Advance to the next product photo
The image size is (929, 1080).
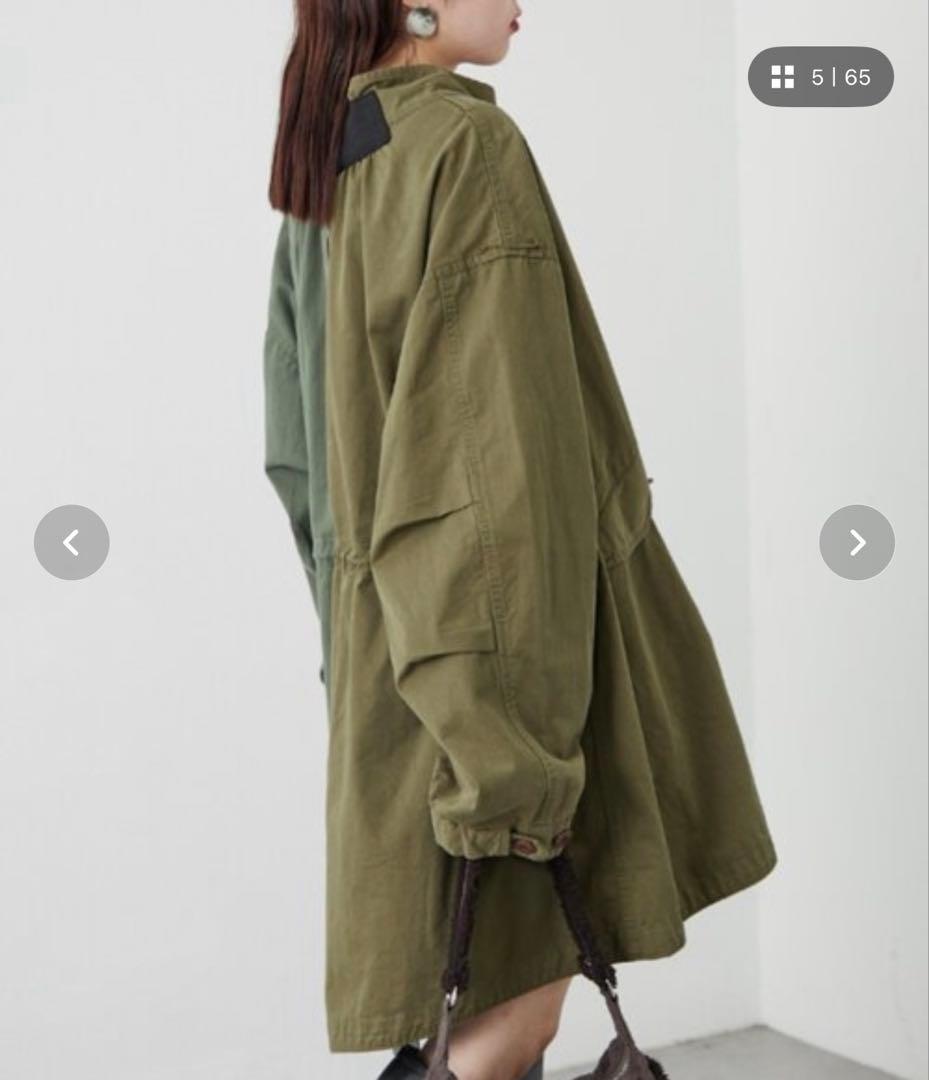tap(857, 542)
